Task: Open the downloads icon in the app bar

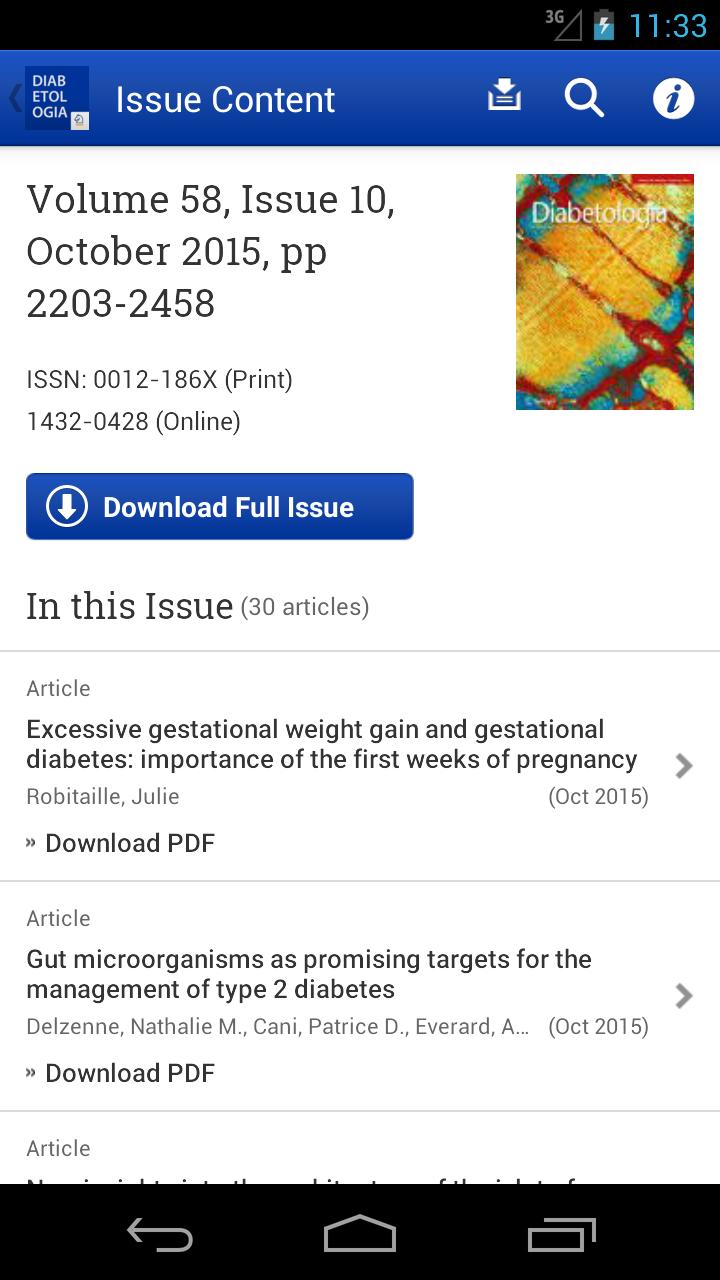Action: (x=504, y=98)
